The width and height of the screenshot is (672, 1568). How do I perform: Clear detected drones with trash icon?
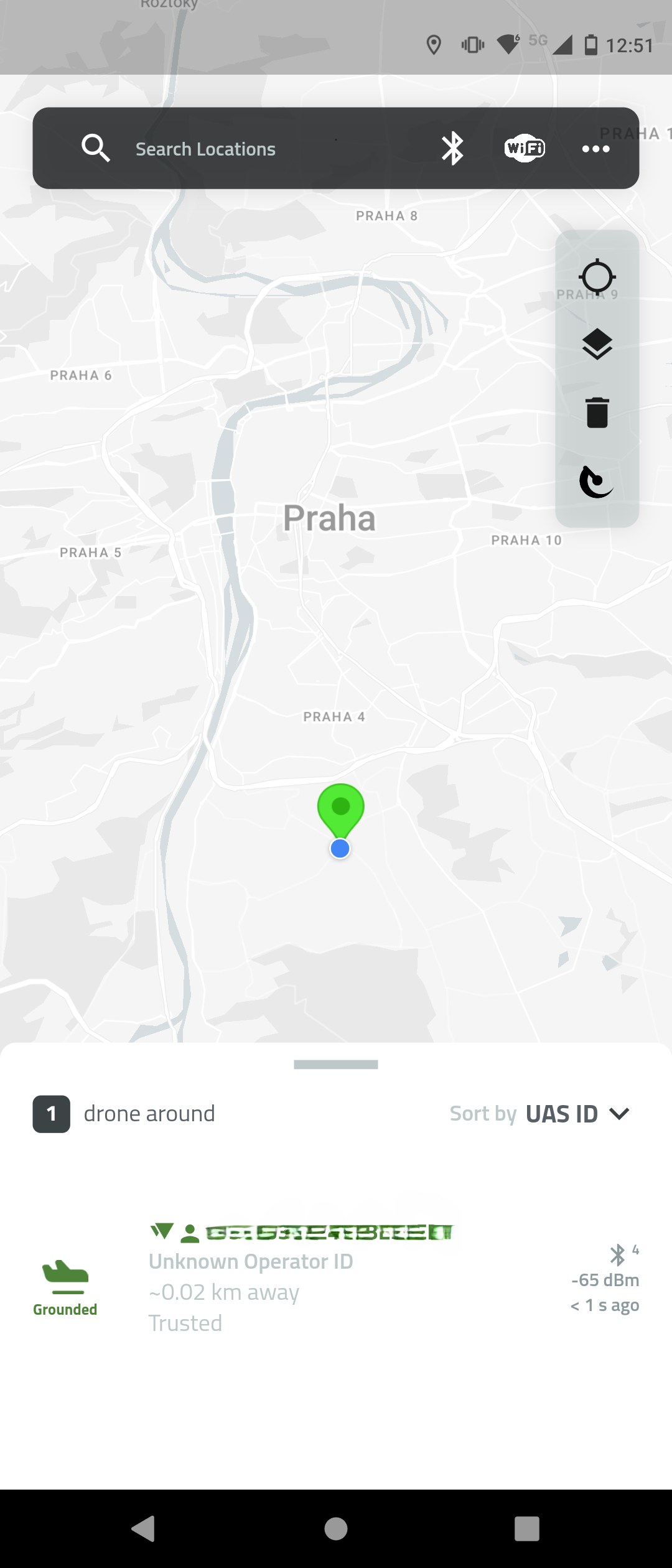(597, 413)
